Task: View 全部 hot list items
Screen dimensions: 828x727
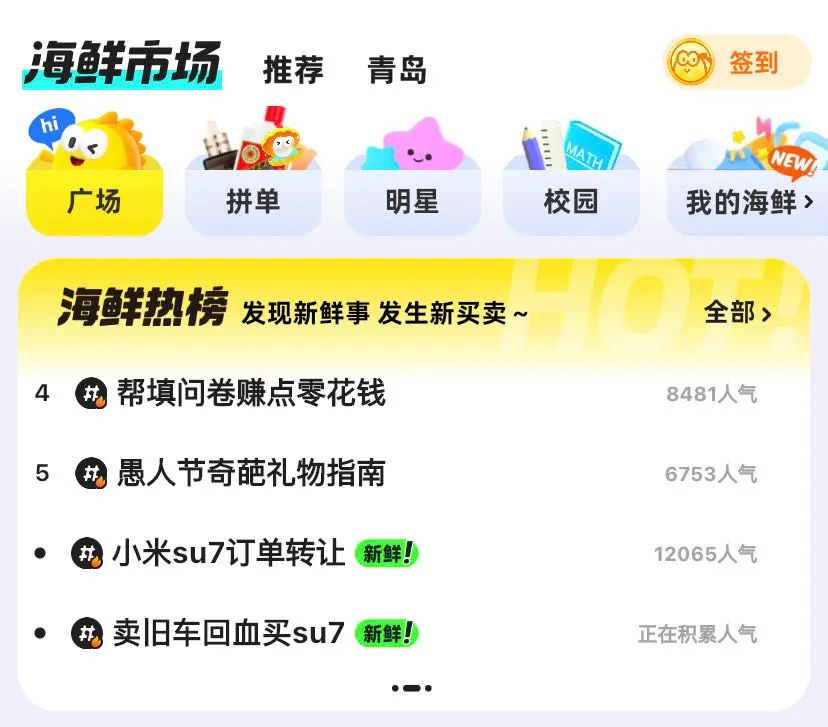Action: click(x=737, y=313)
